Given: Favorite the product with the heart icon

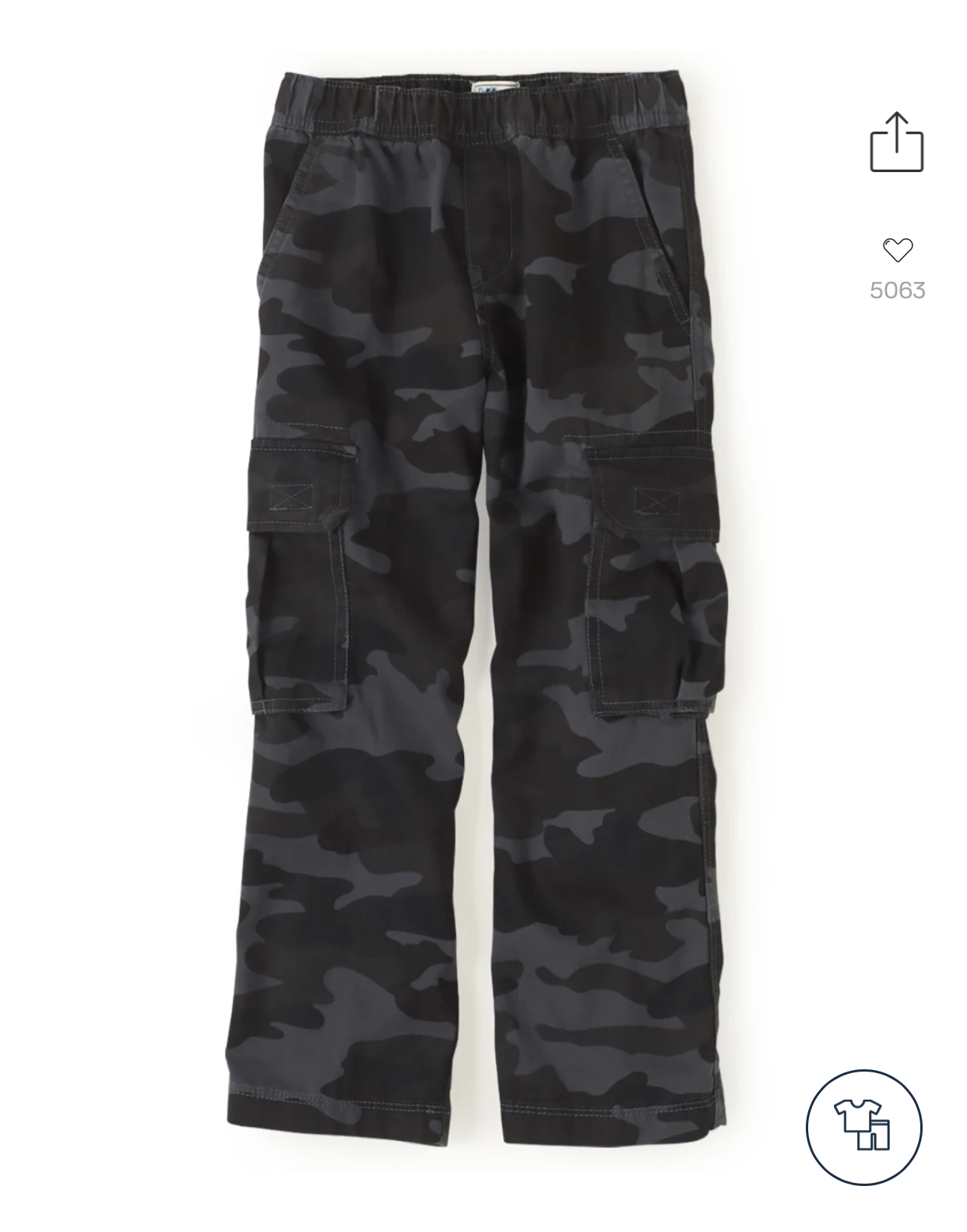Looking at the screenshot, I should [x=898, y=250].
